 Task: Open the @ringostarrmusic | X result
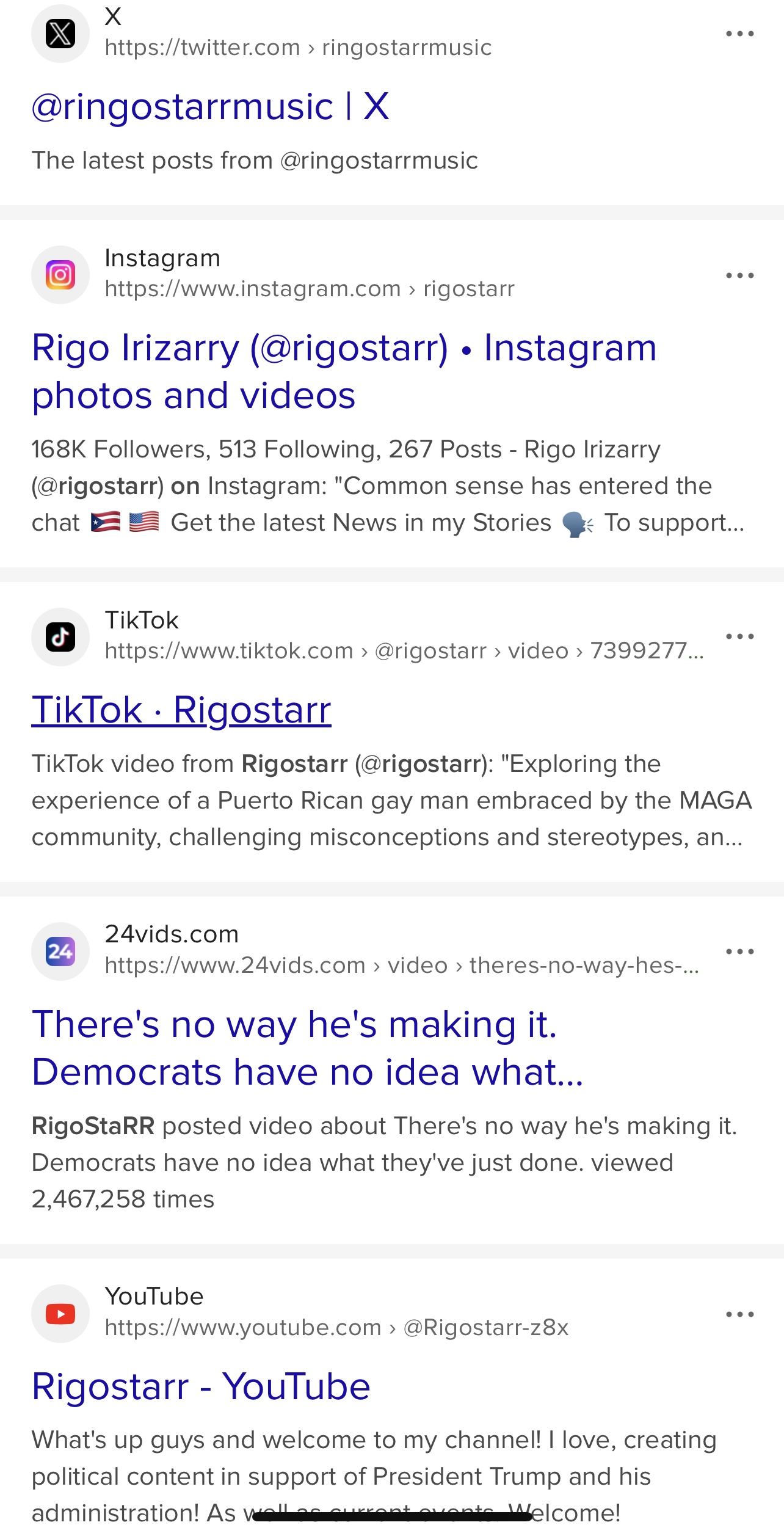coord(210,107)
